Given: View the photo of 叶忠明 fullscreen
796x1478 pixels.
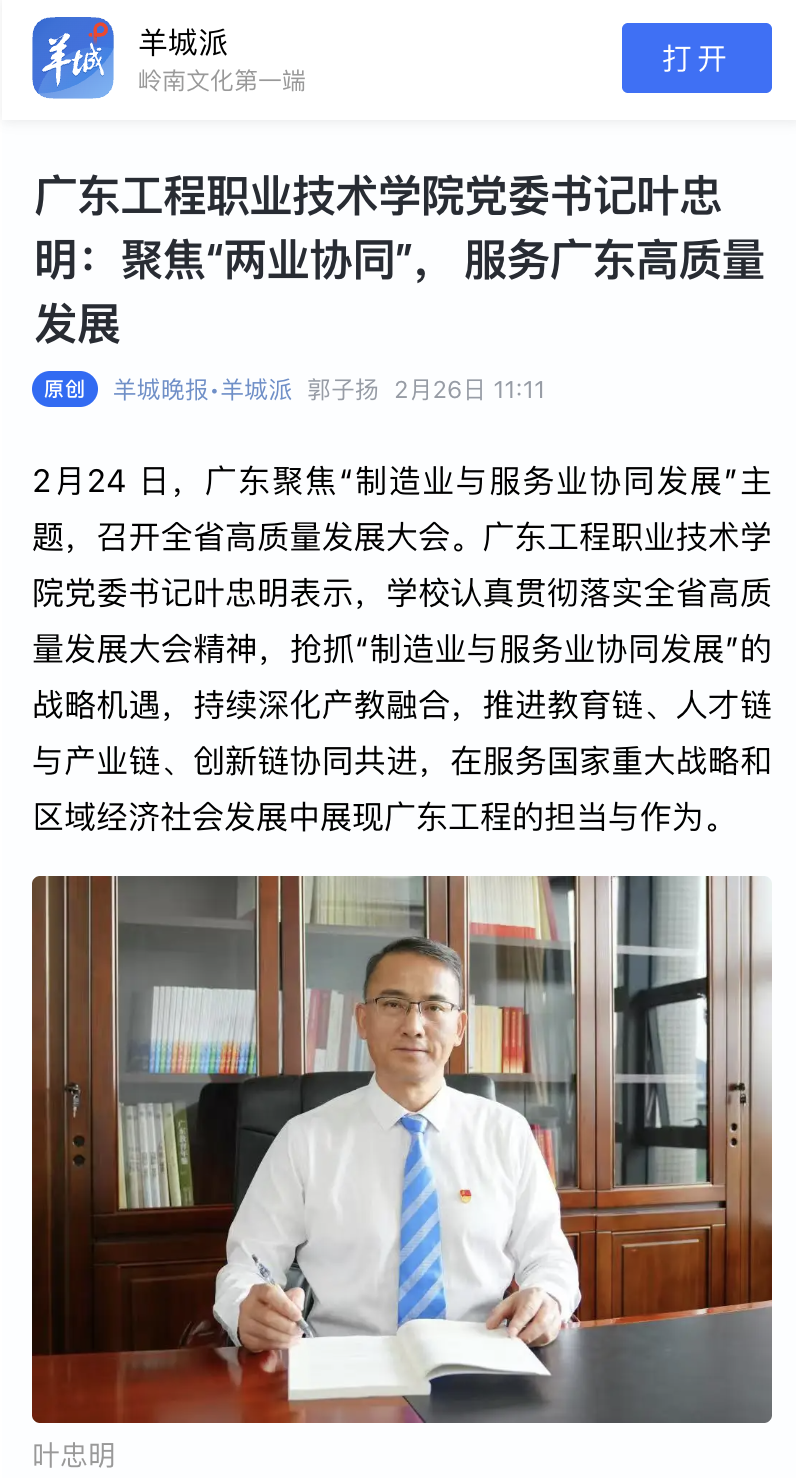Looking at the screenshot, I should click(401, 1148).
